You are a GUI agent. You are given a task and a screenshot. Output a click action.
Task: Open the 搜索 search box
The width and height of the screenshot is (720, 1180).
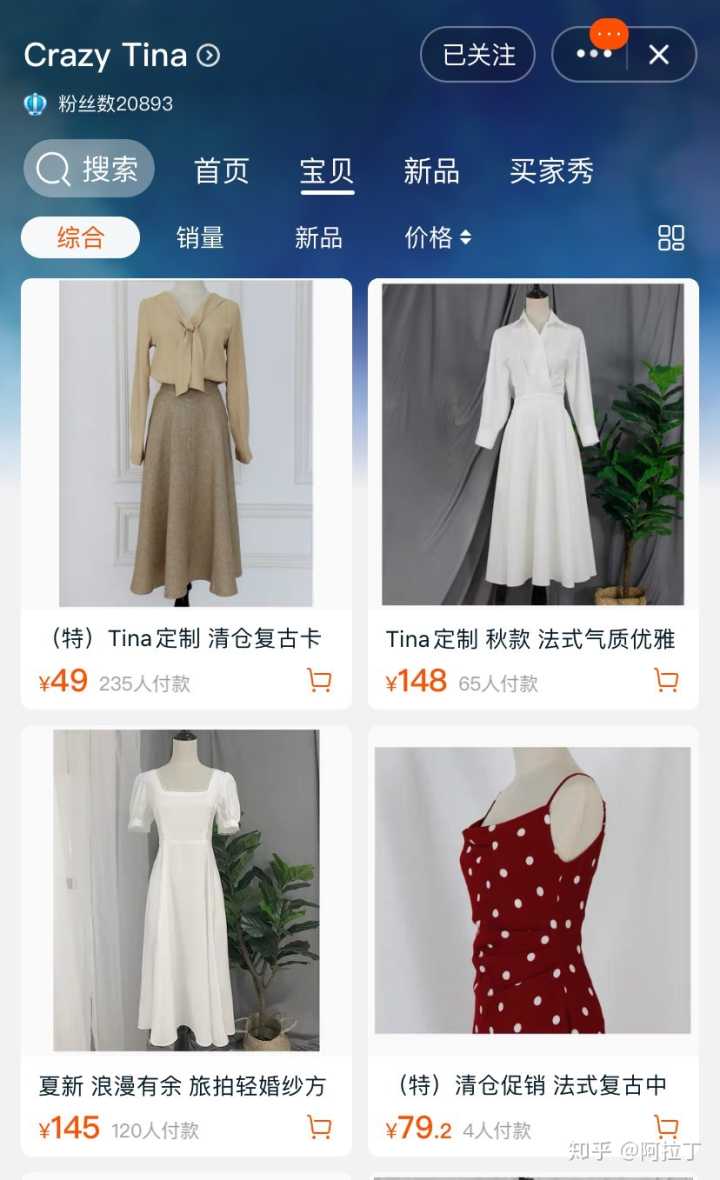(x=89, y=169)
